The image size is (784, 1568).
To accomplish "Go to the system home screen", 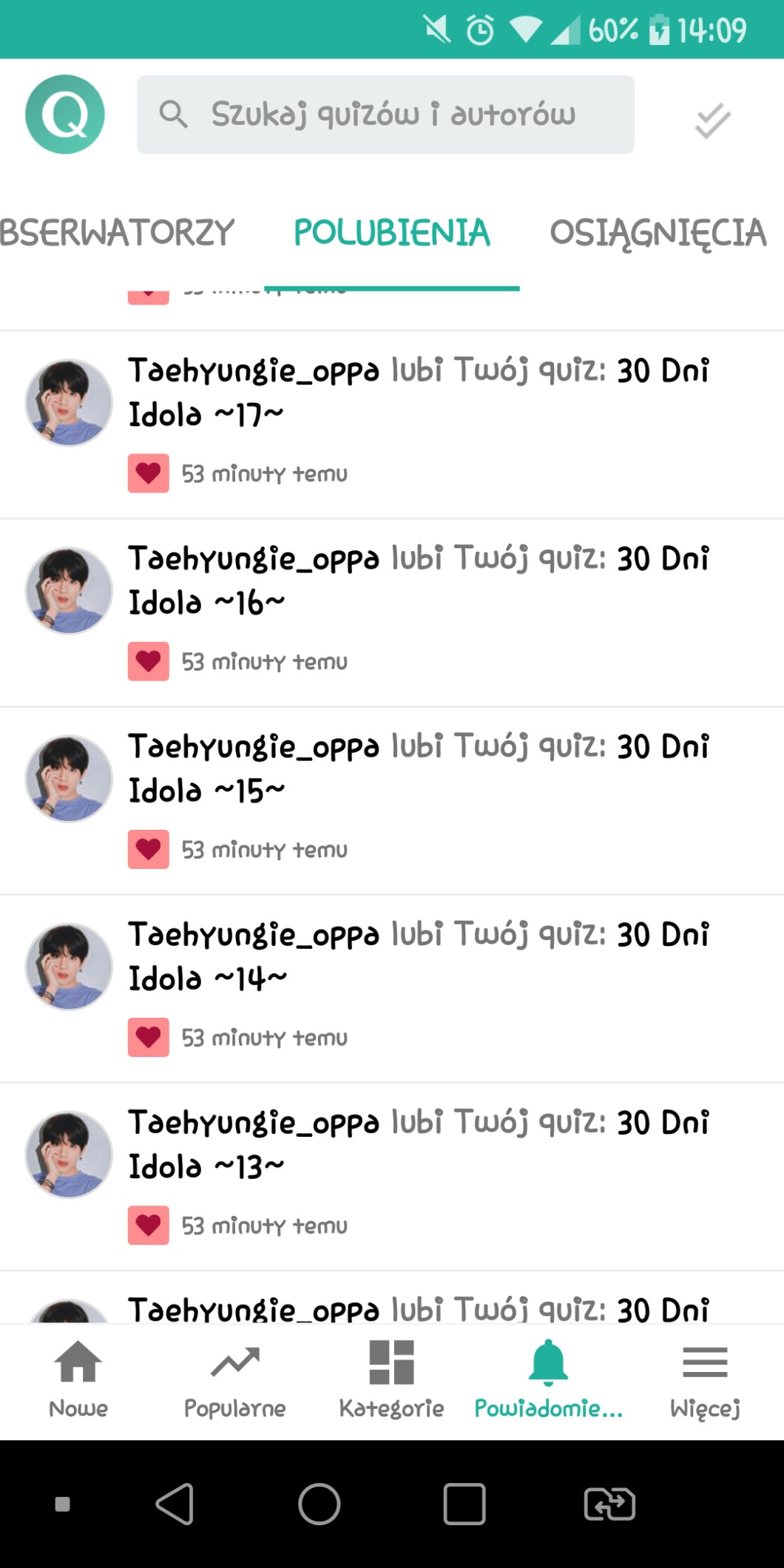I will 319,1504.
